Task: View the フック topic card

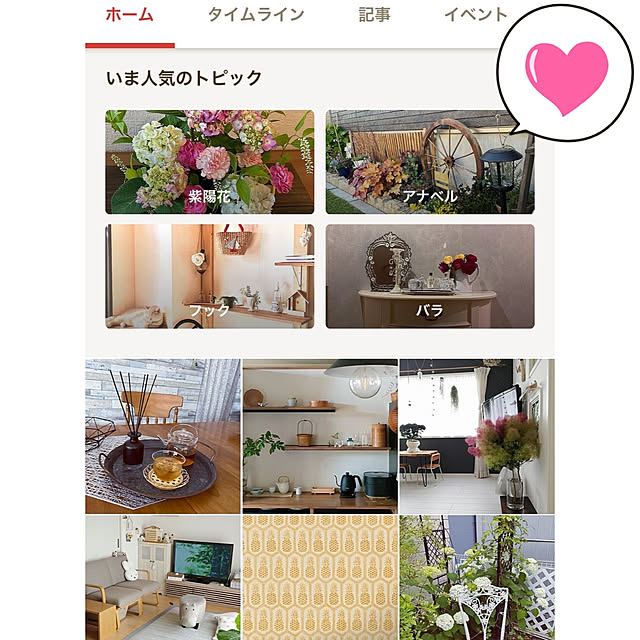Action: pyautogui.click(x=209, y=276)
